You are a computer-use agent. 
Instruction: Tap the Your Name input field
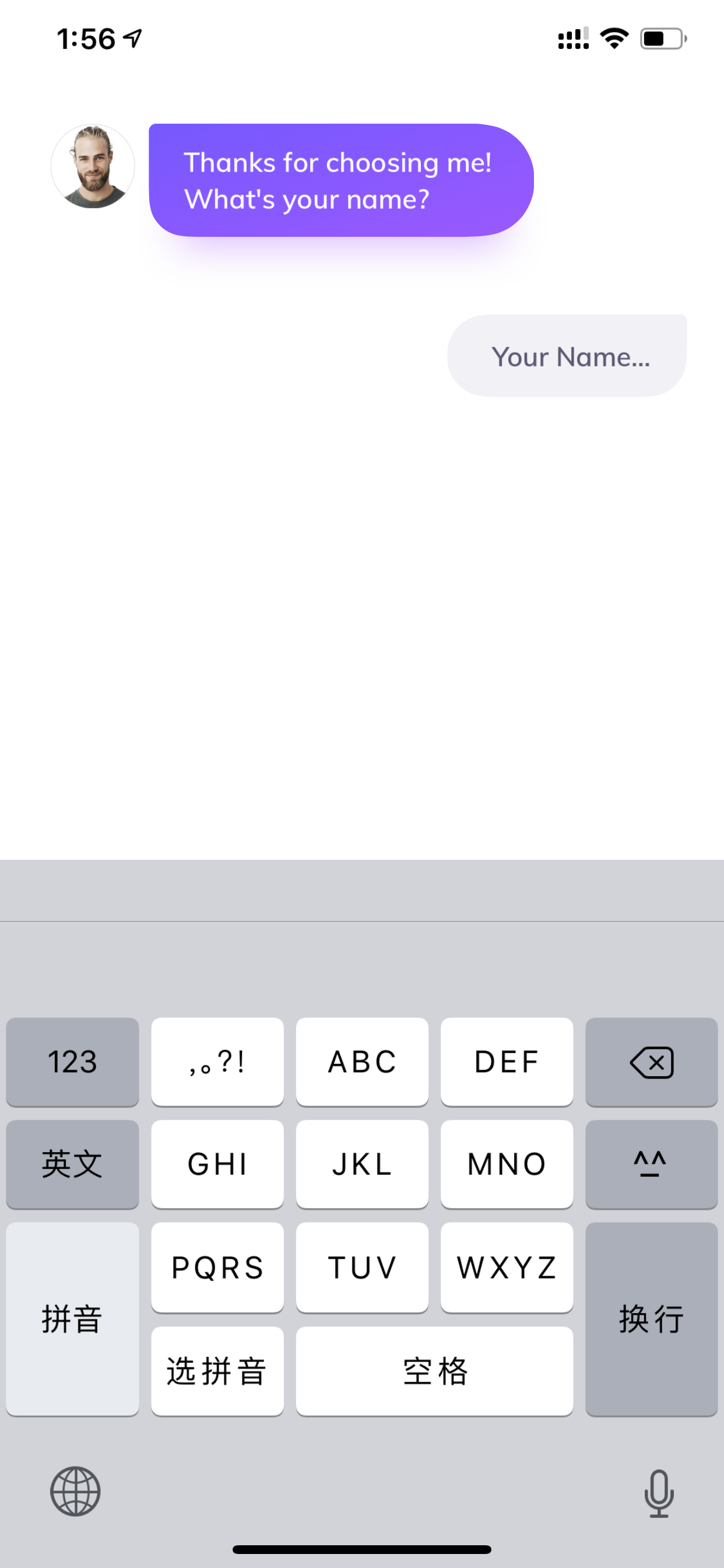click(567, 356)
